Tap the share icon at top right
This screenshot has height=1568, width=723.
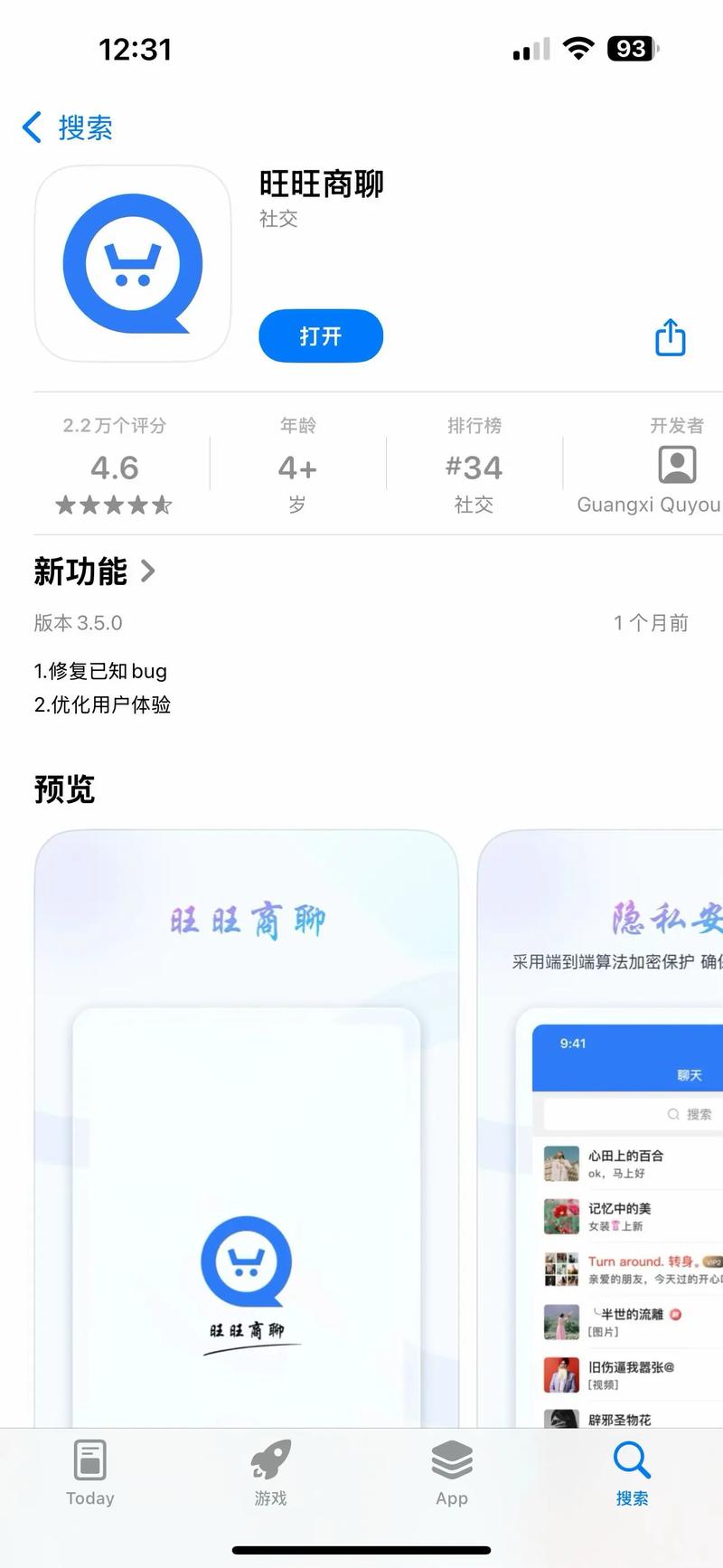(669, 337)
